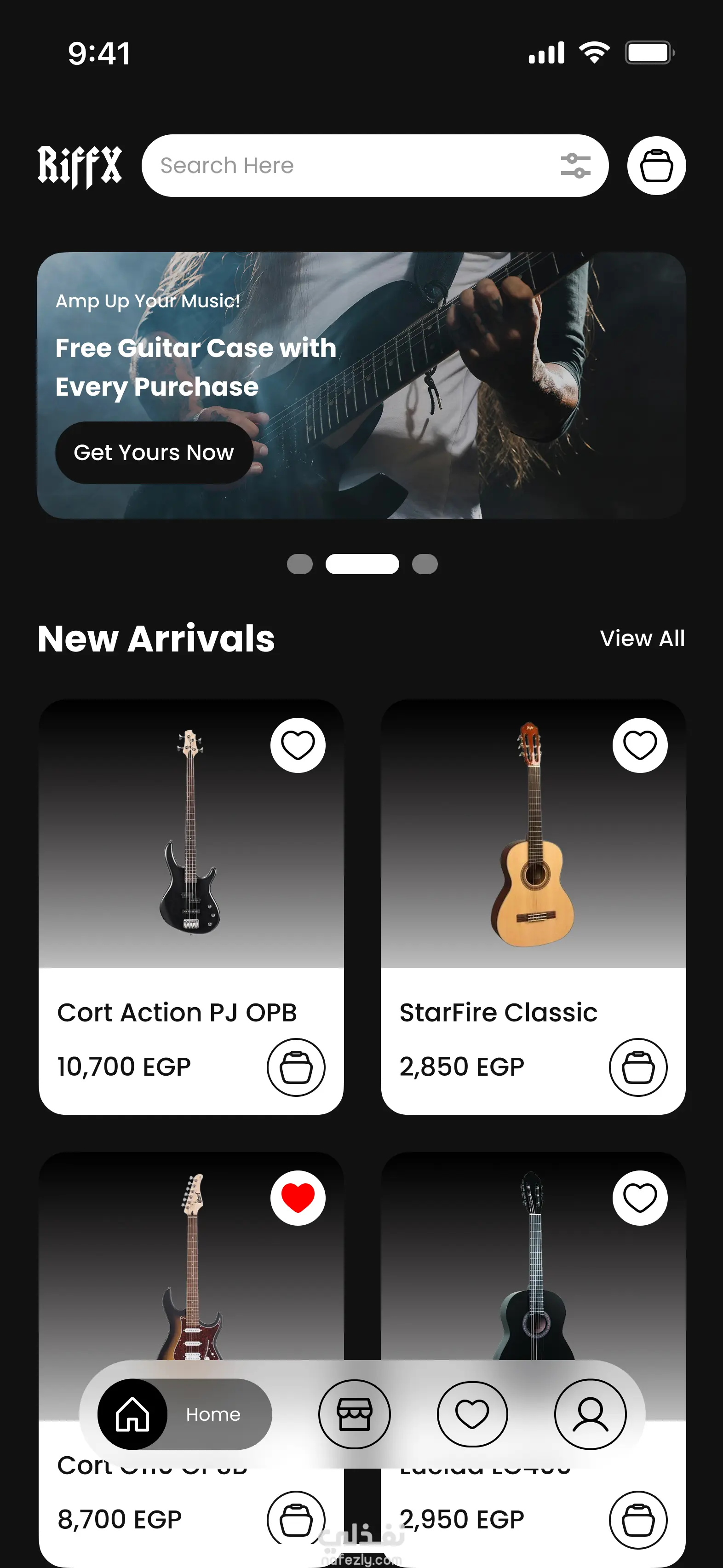Jump to the third banner slide
This screenshot has width=723, height=1568.
pyautogui.click(x=425, y=564)
